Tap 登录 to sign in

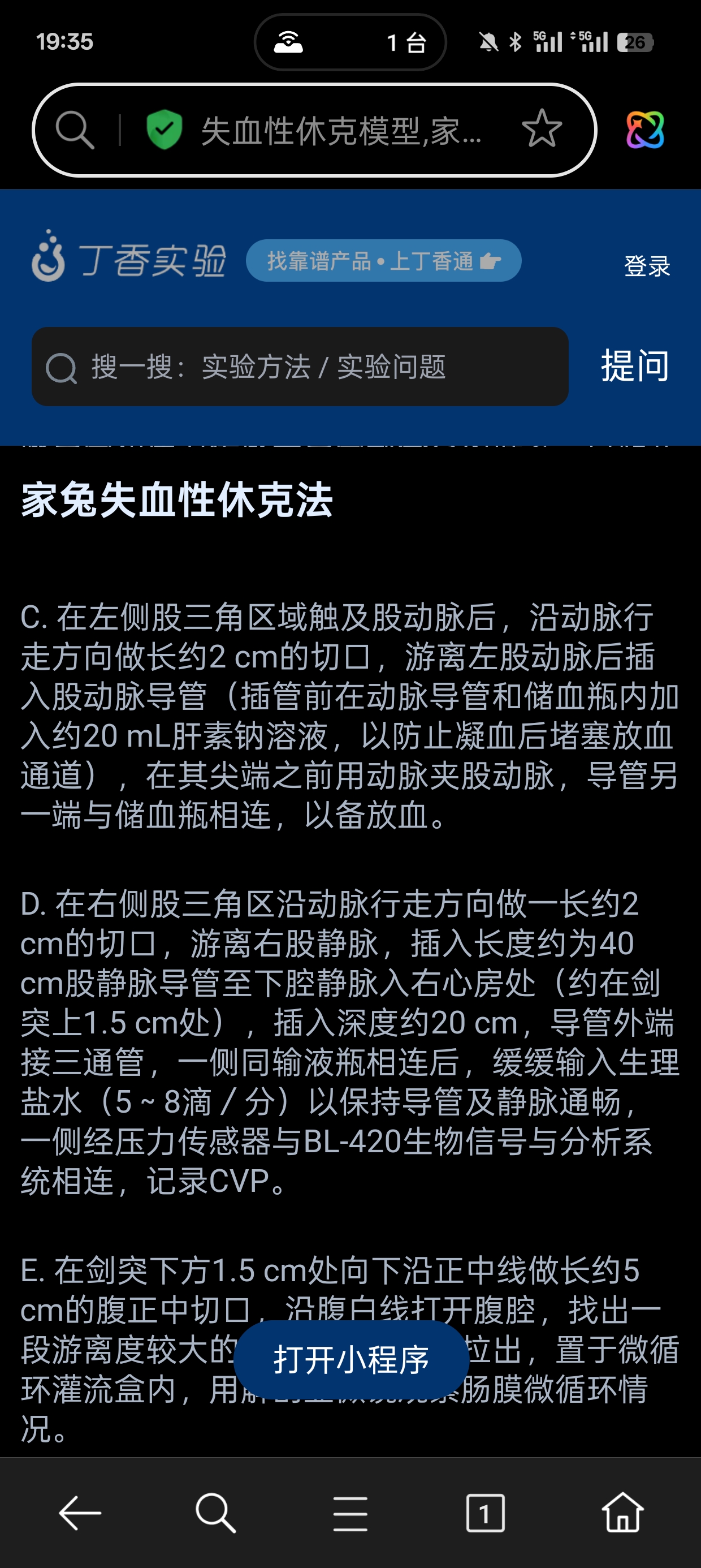click(x=646, y=266)
